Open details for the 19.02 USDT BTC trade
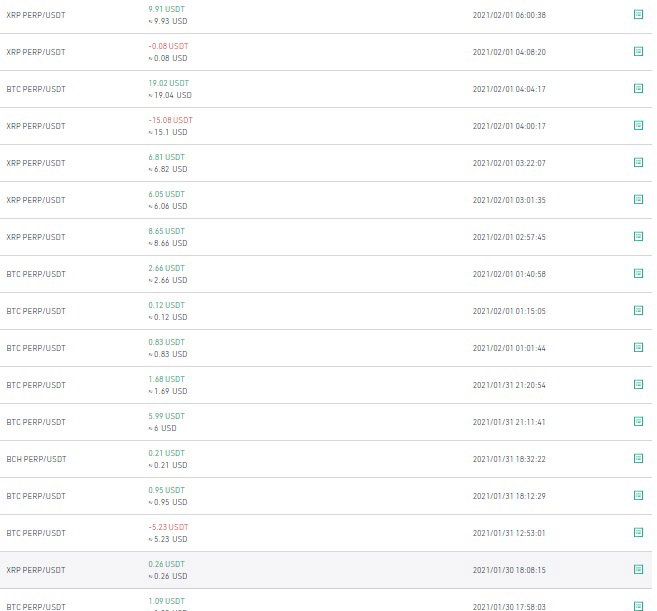This screenshot has width=657, height=611. 638,88
